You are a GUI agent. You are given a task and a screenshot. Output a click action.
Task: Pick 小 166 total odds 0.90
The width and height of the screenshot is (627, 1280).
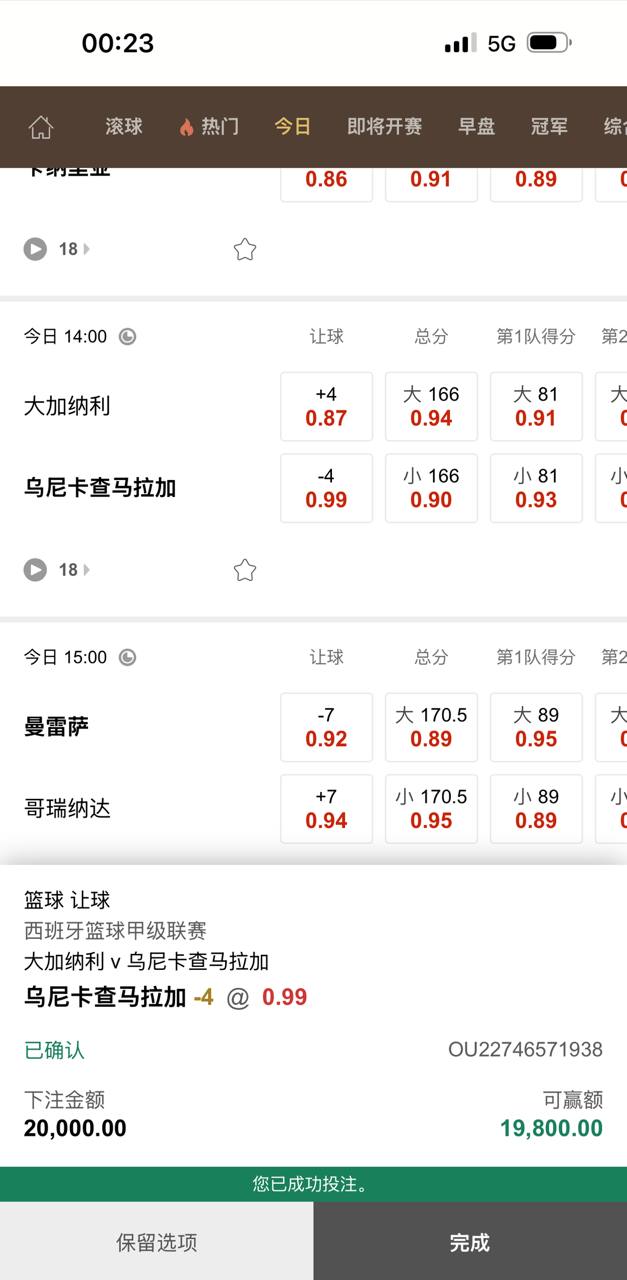click(431, 488)
